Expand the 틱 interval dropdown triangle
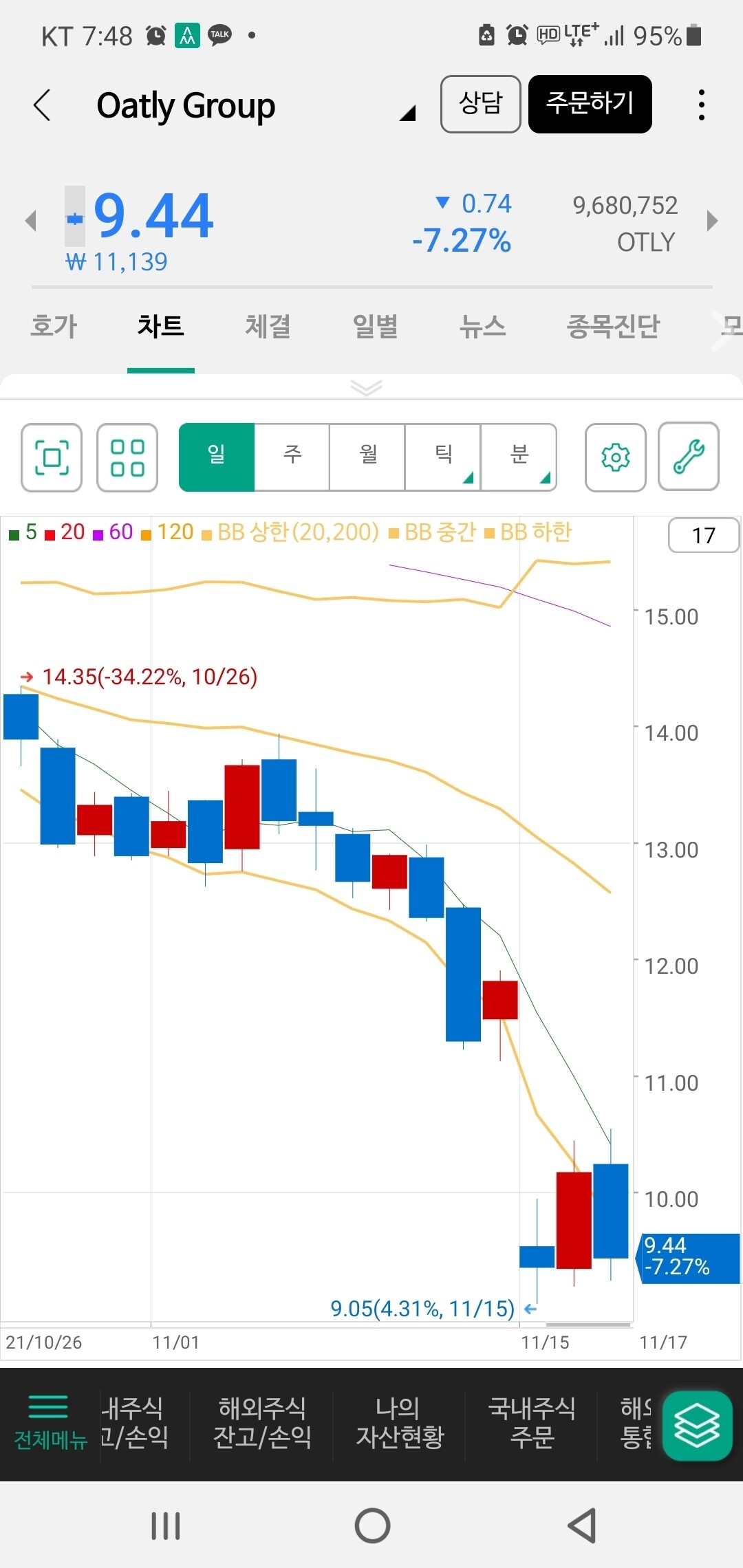 pos(469,479)
